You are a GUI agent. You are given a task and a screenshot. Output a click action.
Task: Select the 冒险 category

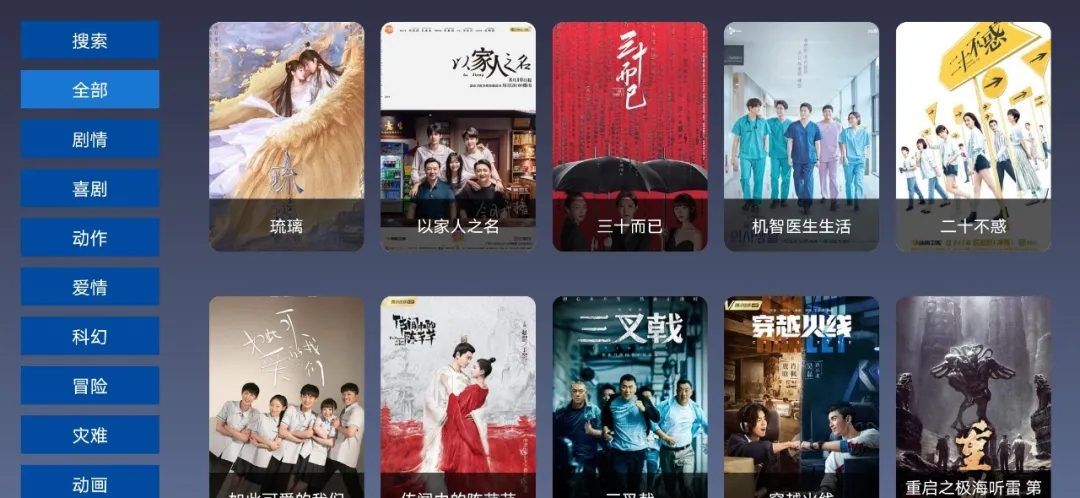(x=90, y=385)
